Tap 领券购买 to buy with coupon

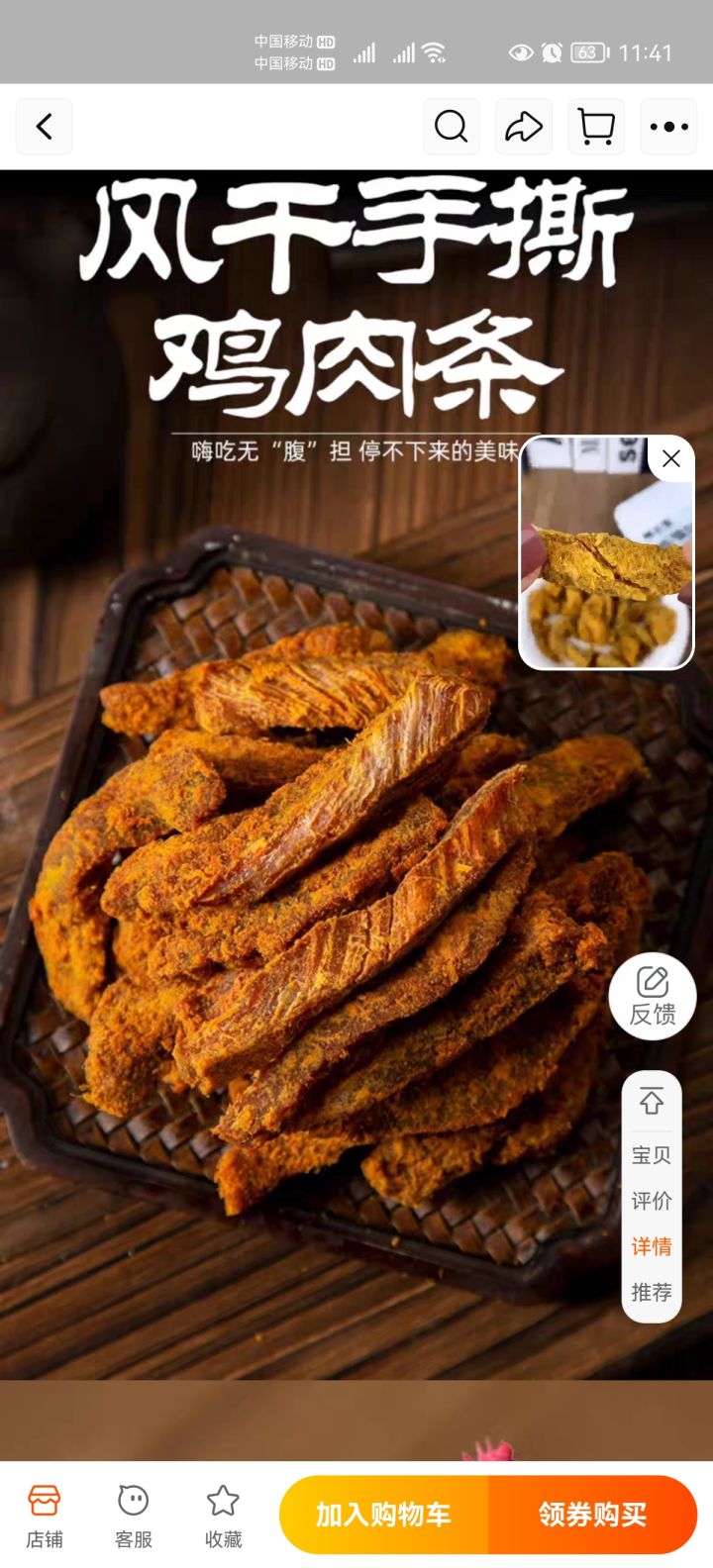[x=592, y=1515]
